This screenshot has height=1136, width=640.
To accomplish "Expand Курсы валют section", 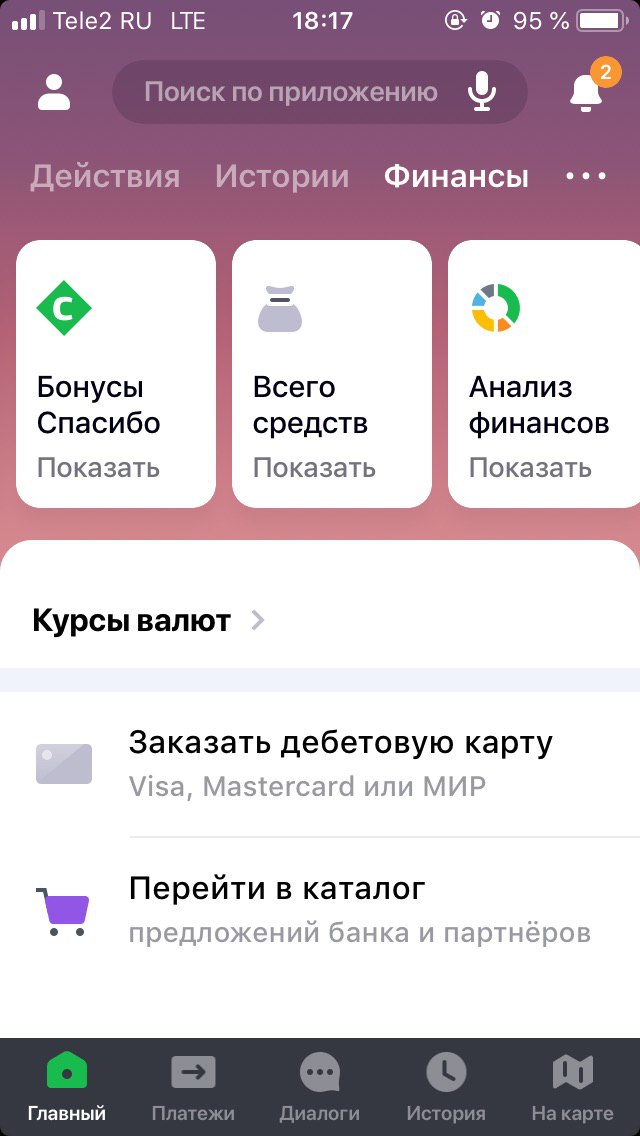I will point(149,621).
